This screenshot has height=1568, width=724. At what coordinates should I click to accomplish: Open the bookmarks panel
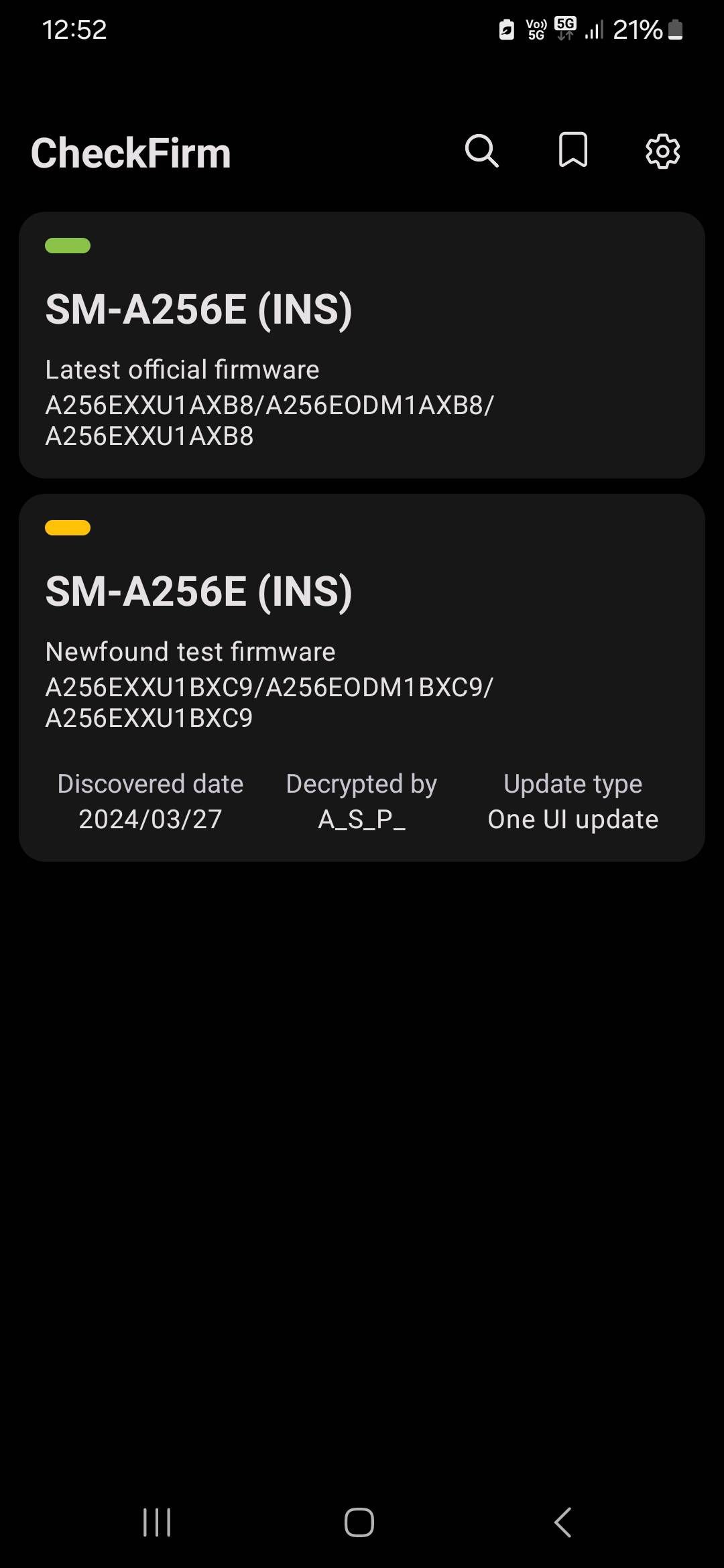[573, 151]
